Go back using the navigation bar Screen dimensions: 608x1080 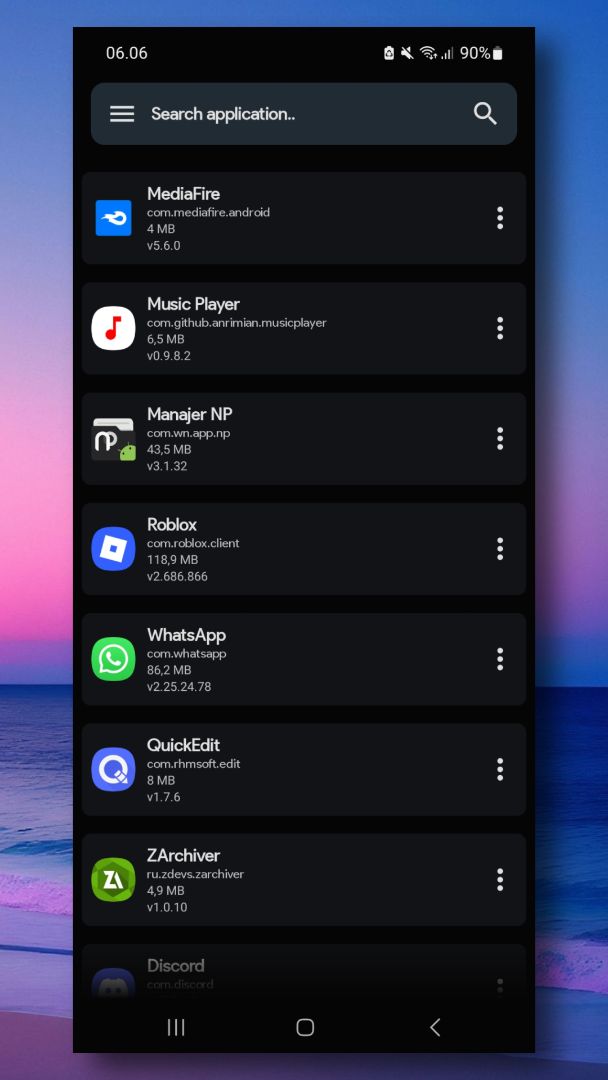435,1027
